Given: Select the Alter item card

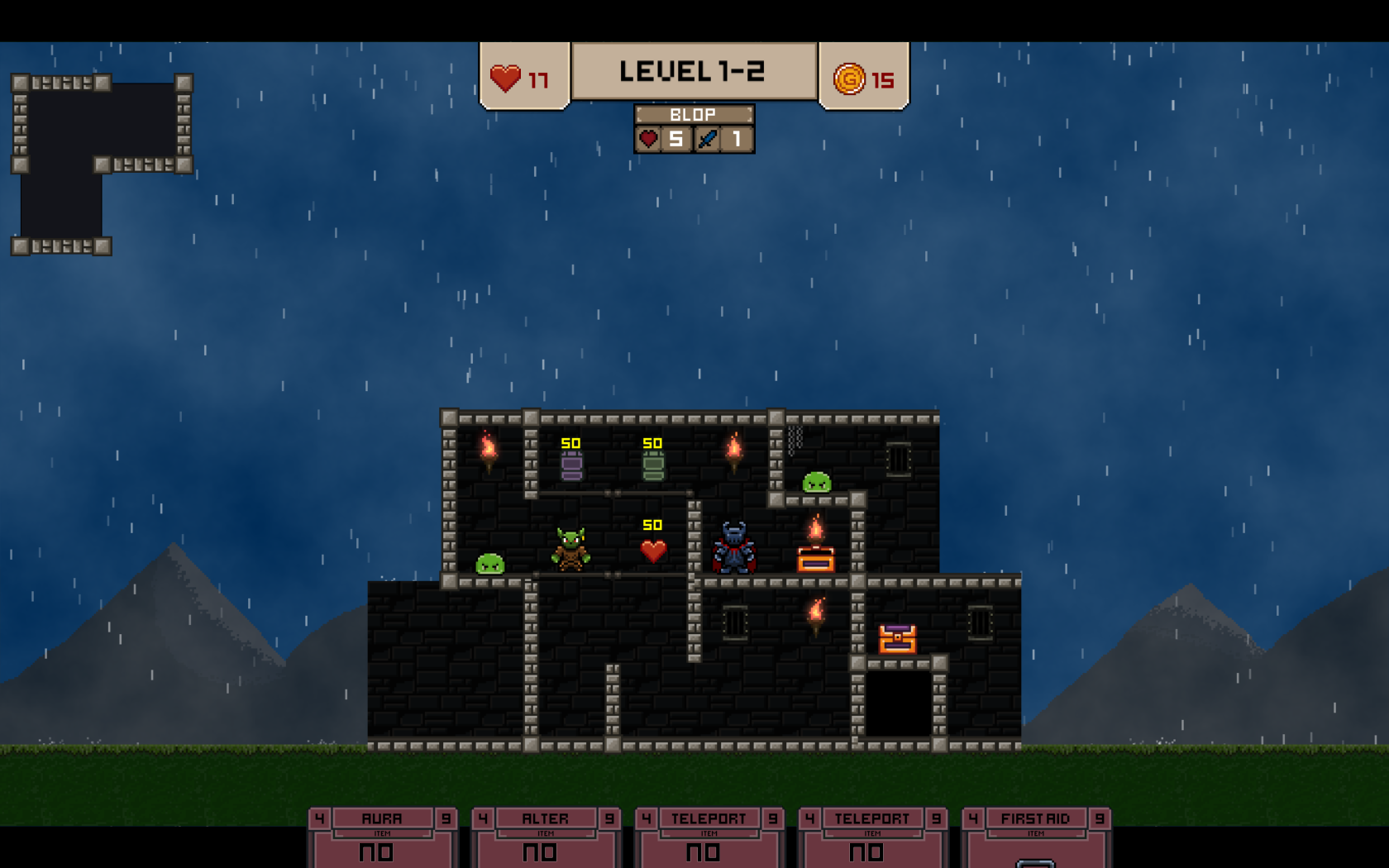Looking at the screenshot, I should pos(546,837).
